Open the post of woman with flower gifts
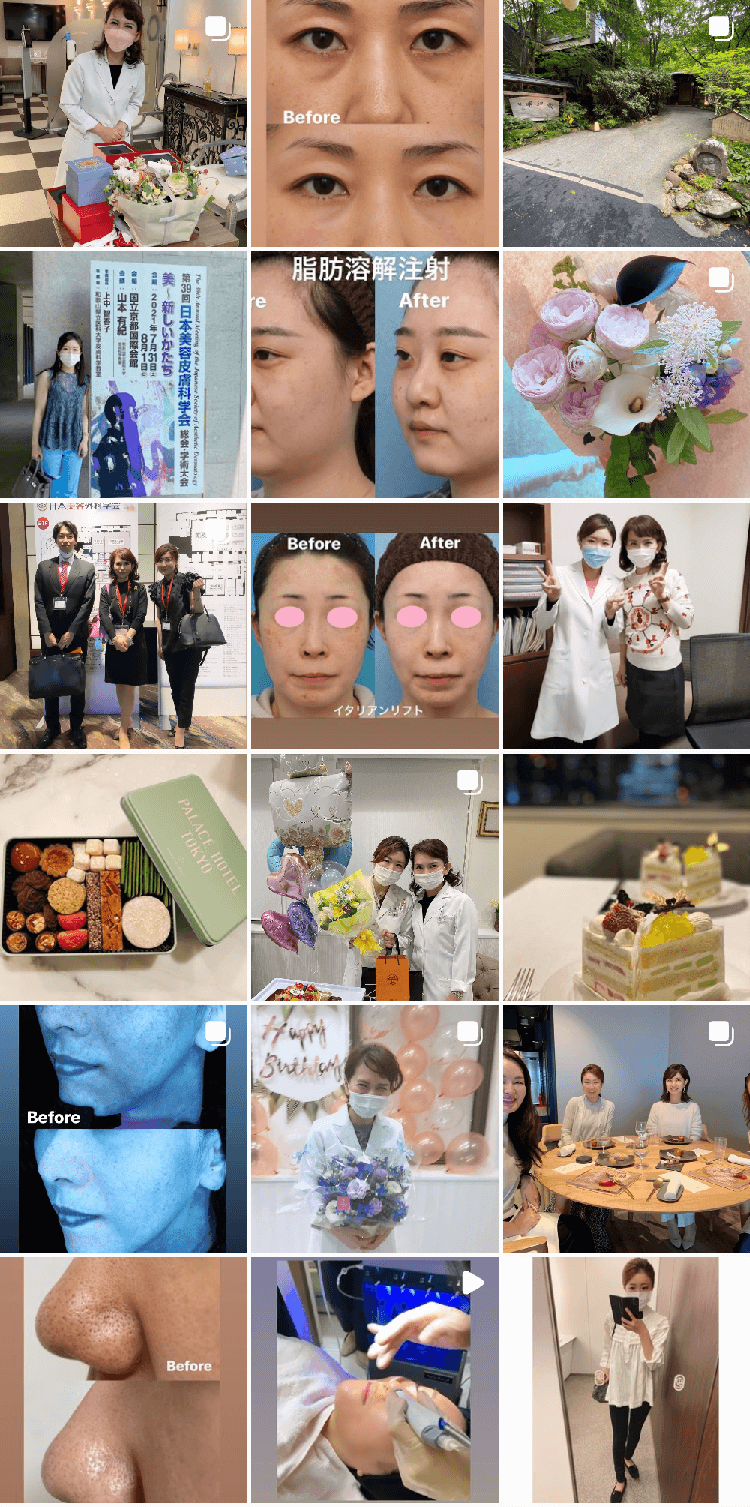Screen dimensions: 750x1507 point(123,123)
